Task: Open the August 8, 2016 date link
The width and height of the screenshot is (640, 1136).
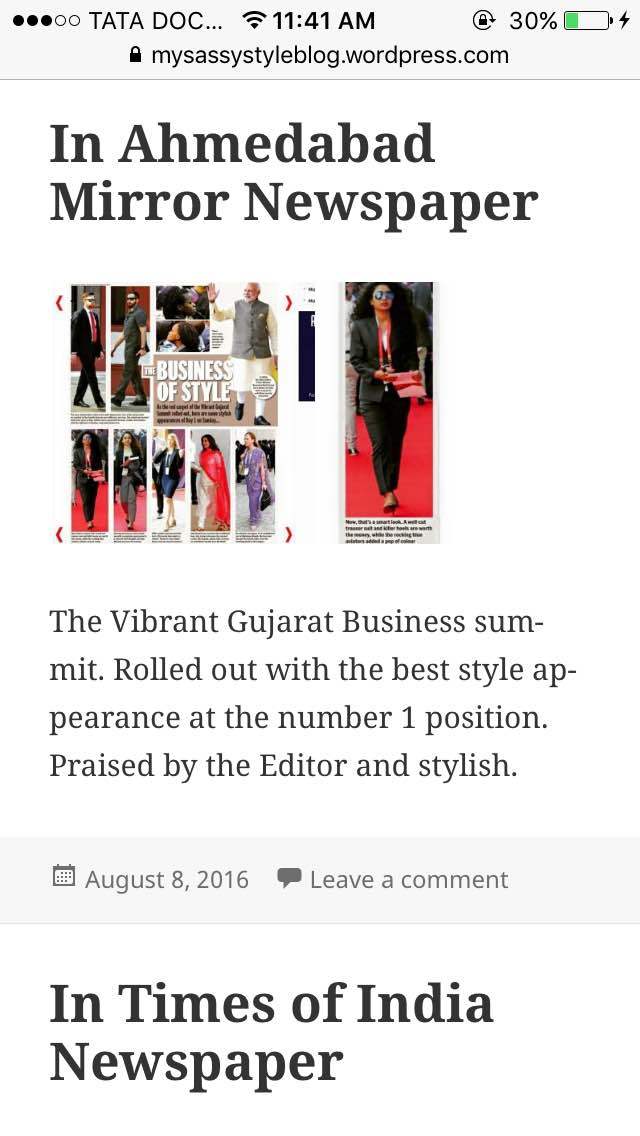Action: coord(166,880)
